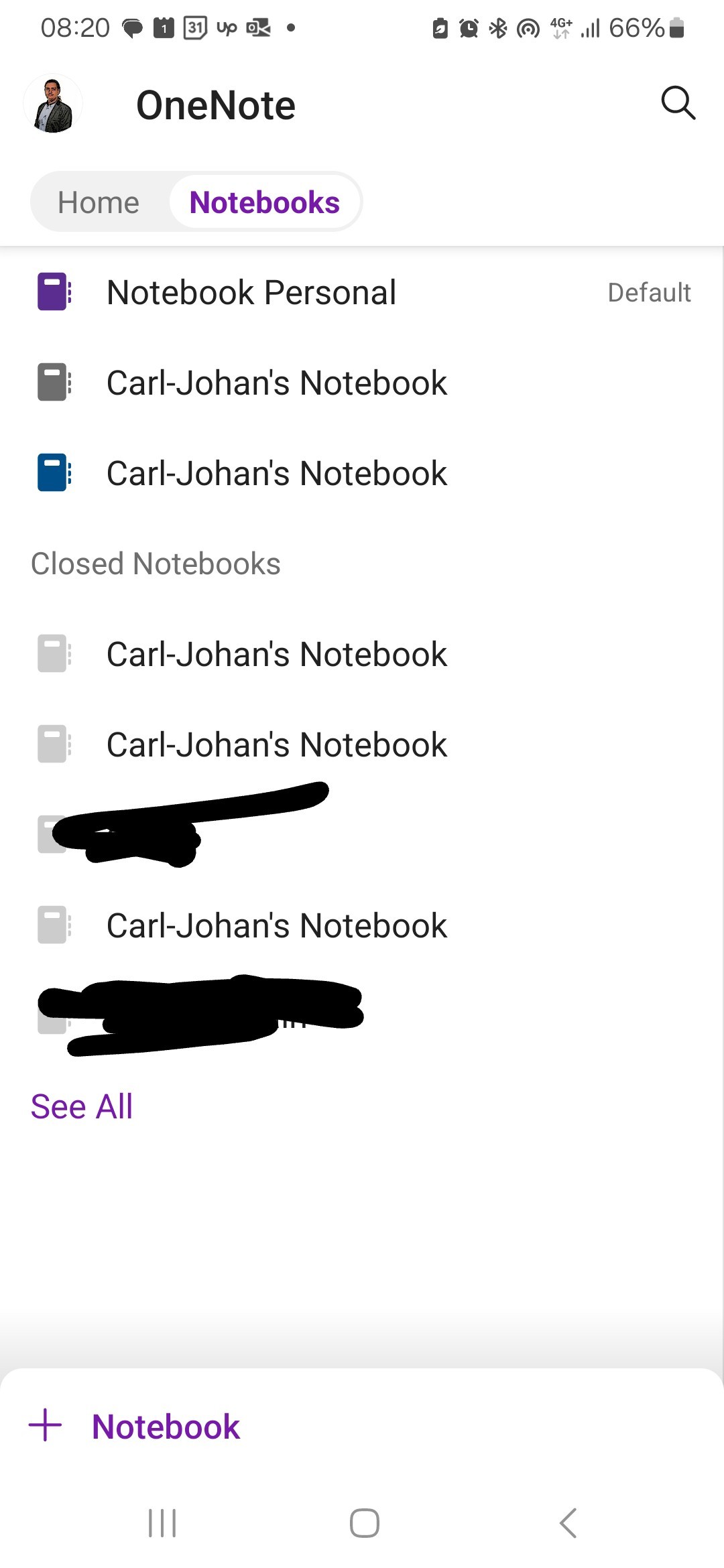Open Notebook Personal
Viewport: 724px width, 1568px height.
click(251, 292)
